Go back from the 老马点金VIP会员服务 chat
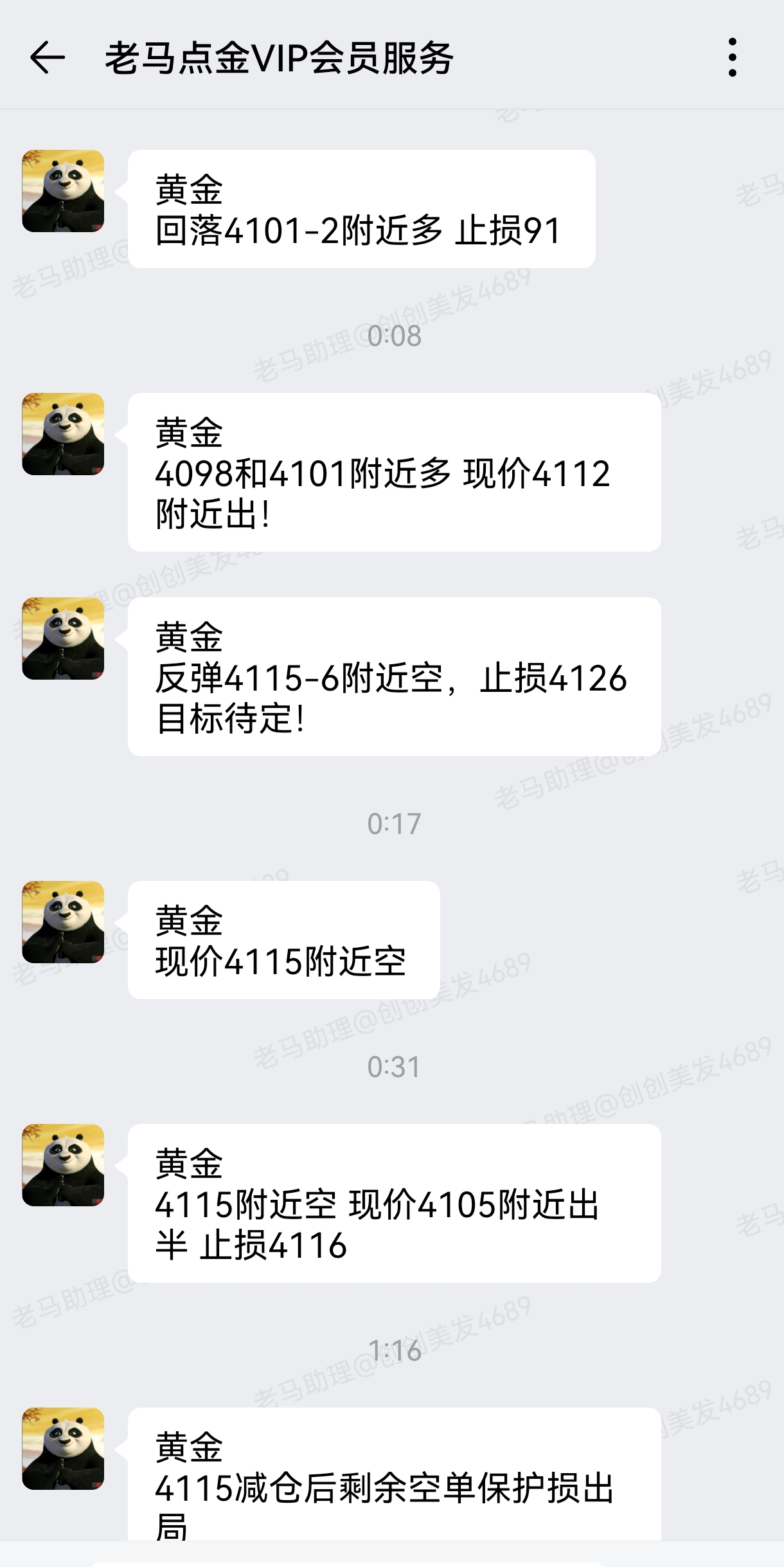This screenshot has height=1567, width=784. [48, 57]
